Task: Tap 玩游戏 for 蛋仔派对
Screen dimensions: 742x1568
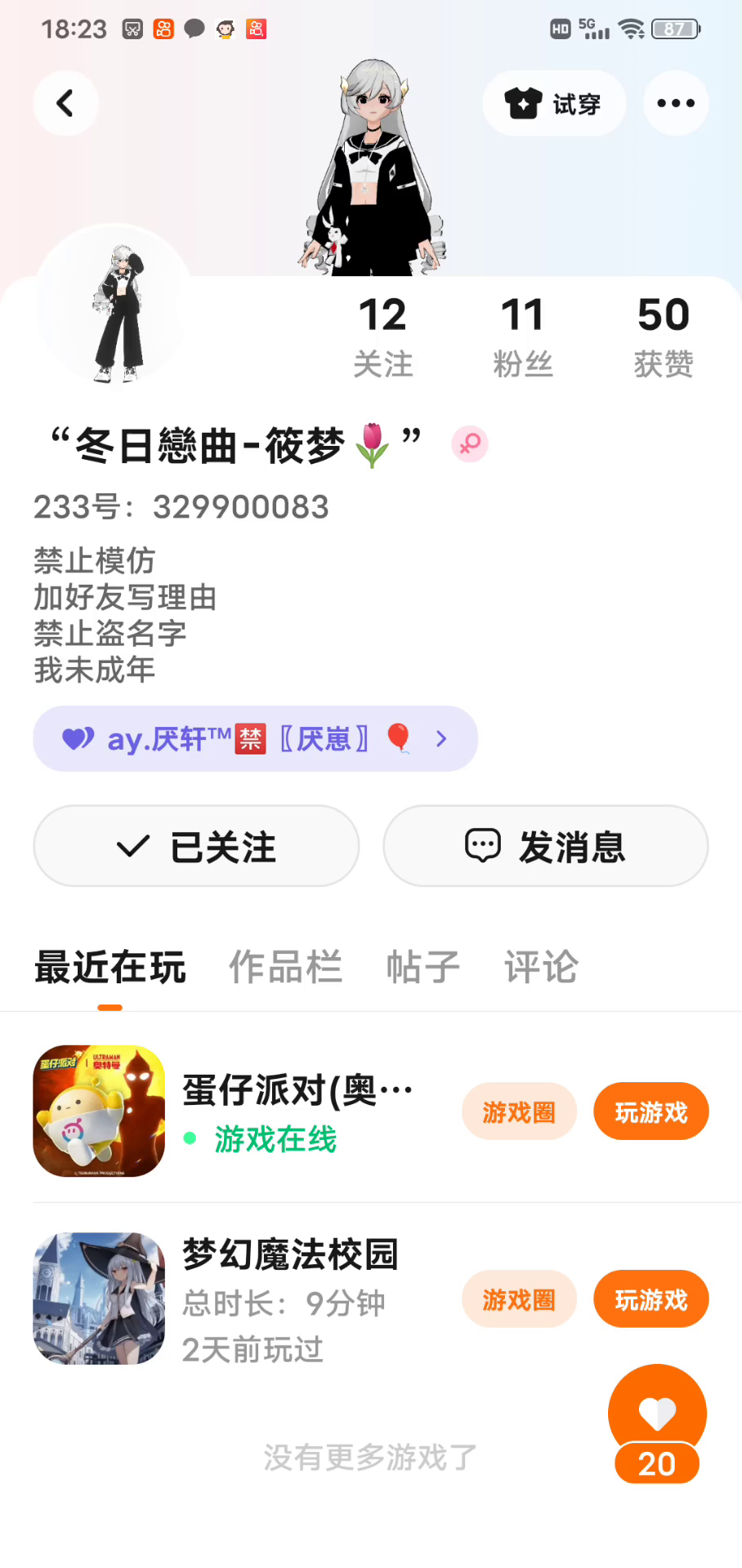Action: (x=650, y=1111)
